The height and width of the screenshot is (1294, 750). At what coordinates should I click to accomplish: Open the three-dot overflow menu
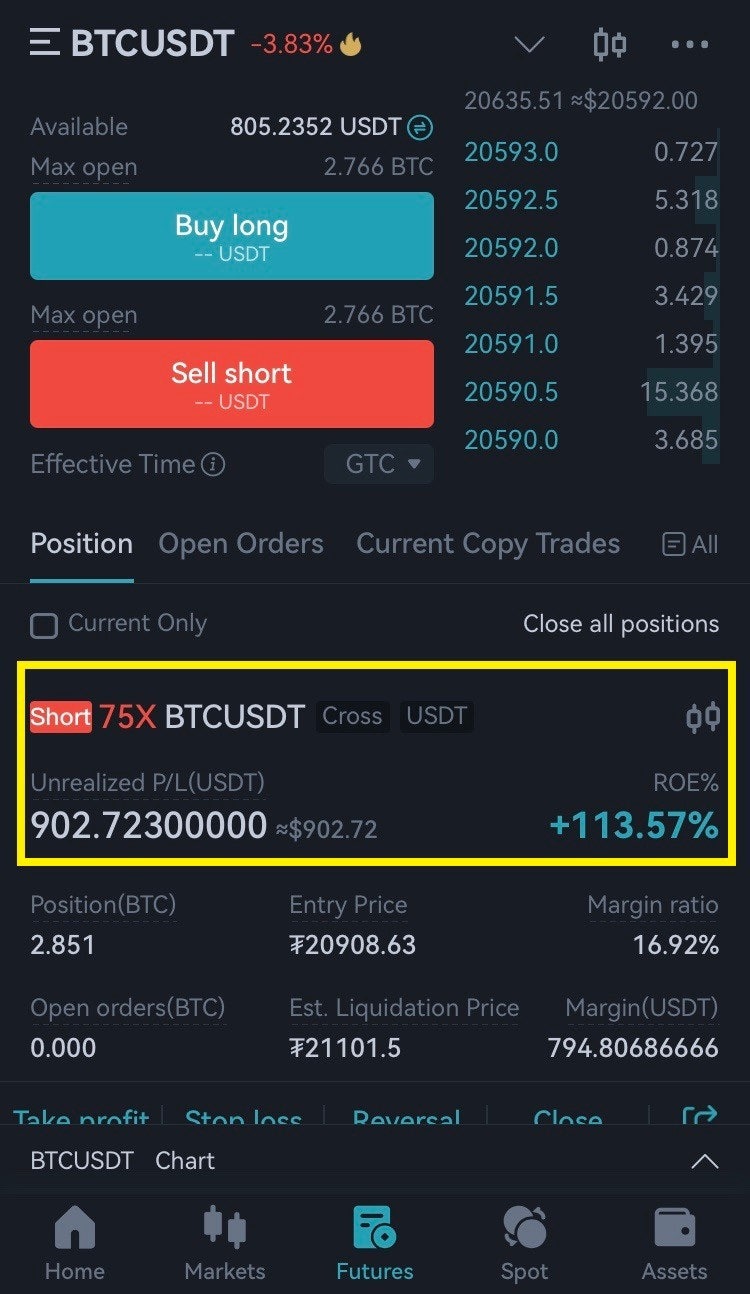click(x=689, y=44)
